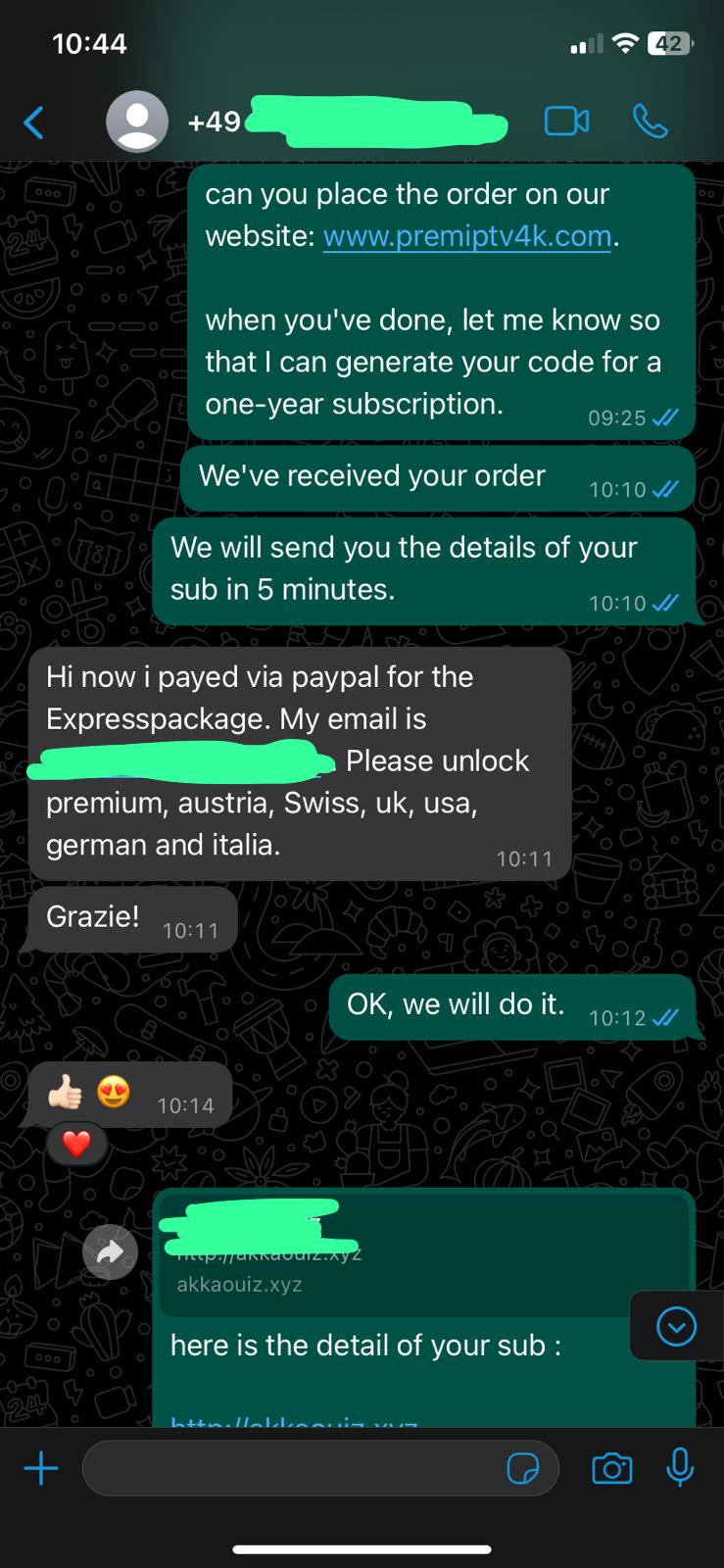Open the attachment plus menu
This screenshot has height=1568, width=724.
40,1468
